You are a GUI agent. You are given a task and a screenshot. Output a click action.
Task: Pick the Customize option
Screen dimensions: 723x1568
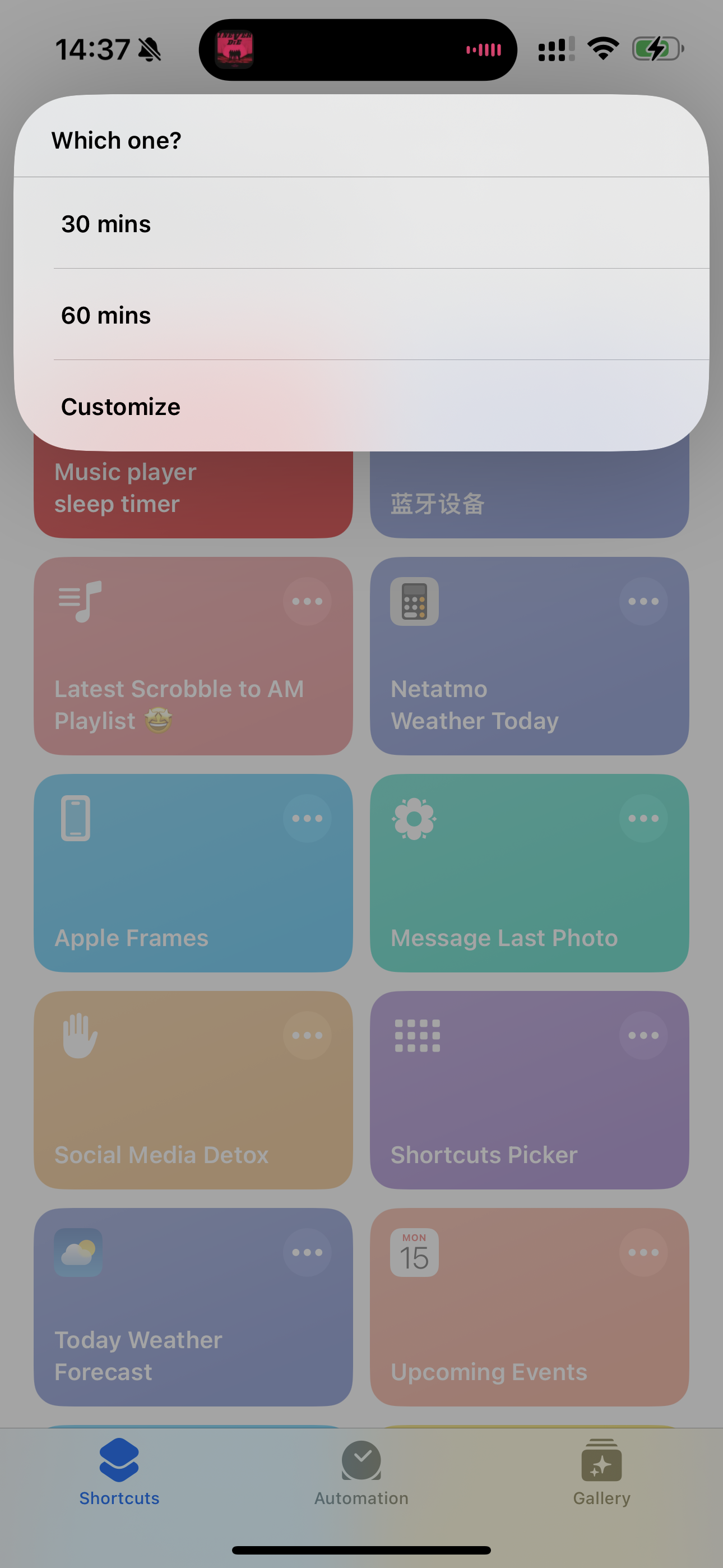coord(361,406)
